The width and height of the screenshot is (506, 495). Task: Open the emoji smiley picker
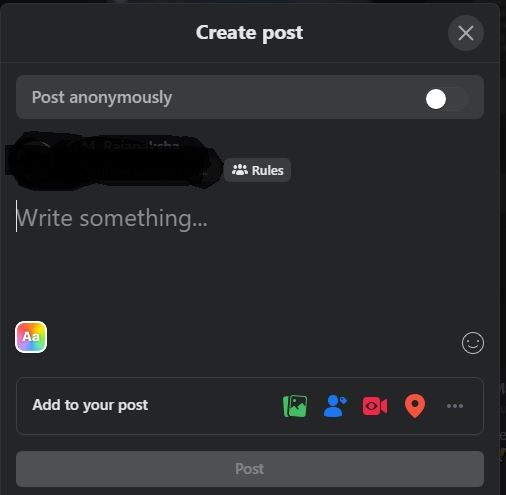click(473, 343)
